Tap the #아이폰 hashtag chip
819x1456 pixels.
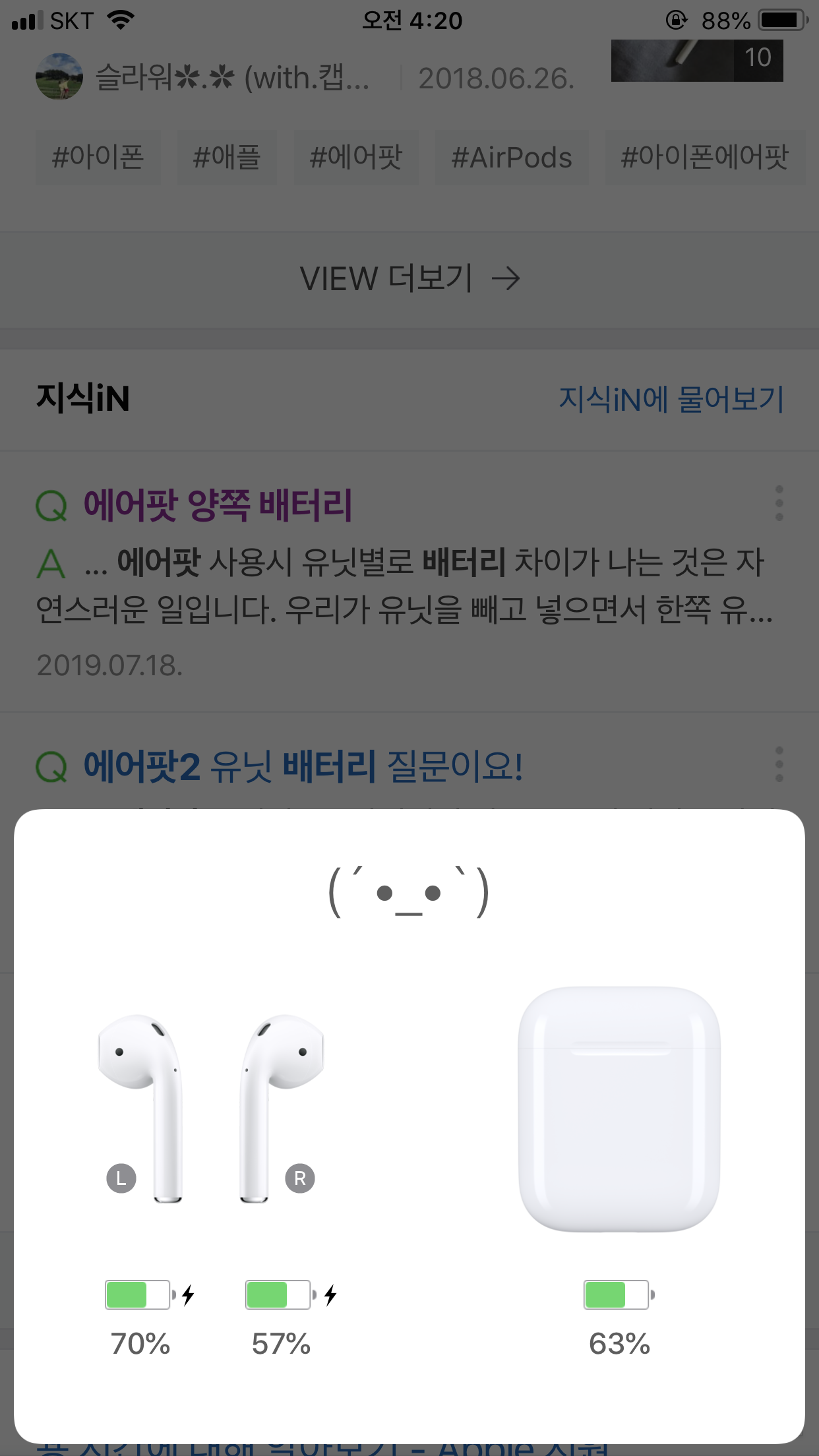[x=98, y=158]
